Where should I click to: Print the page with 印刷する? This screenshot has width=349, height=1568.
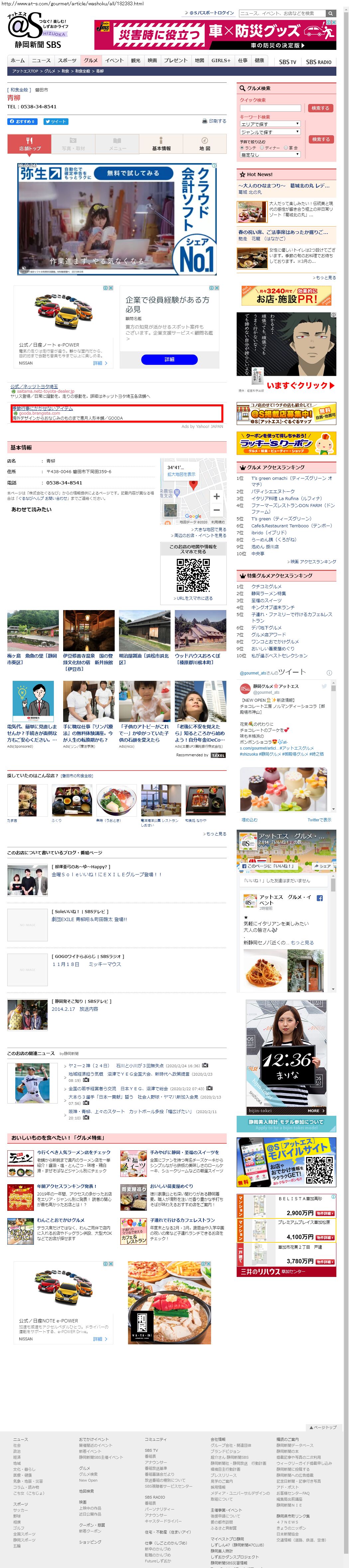[x=214, y=121]
